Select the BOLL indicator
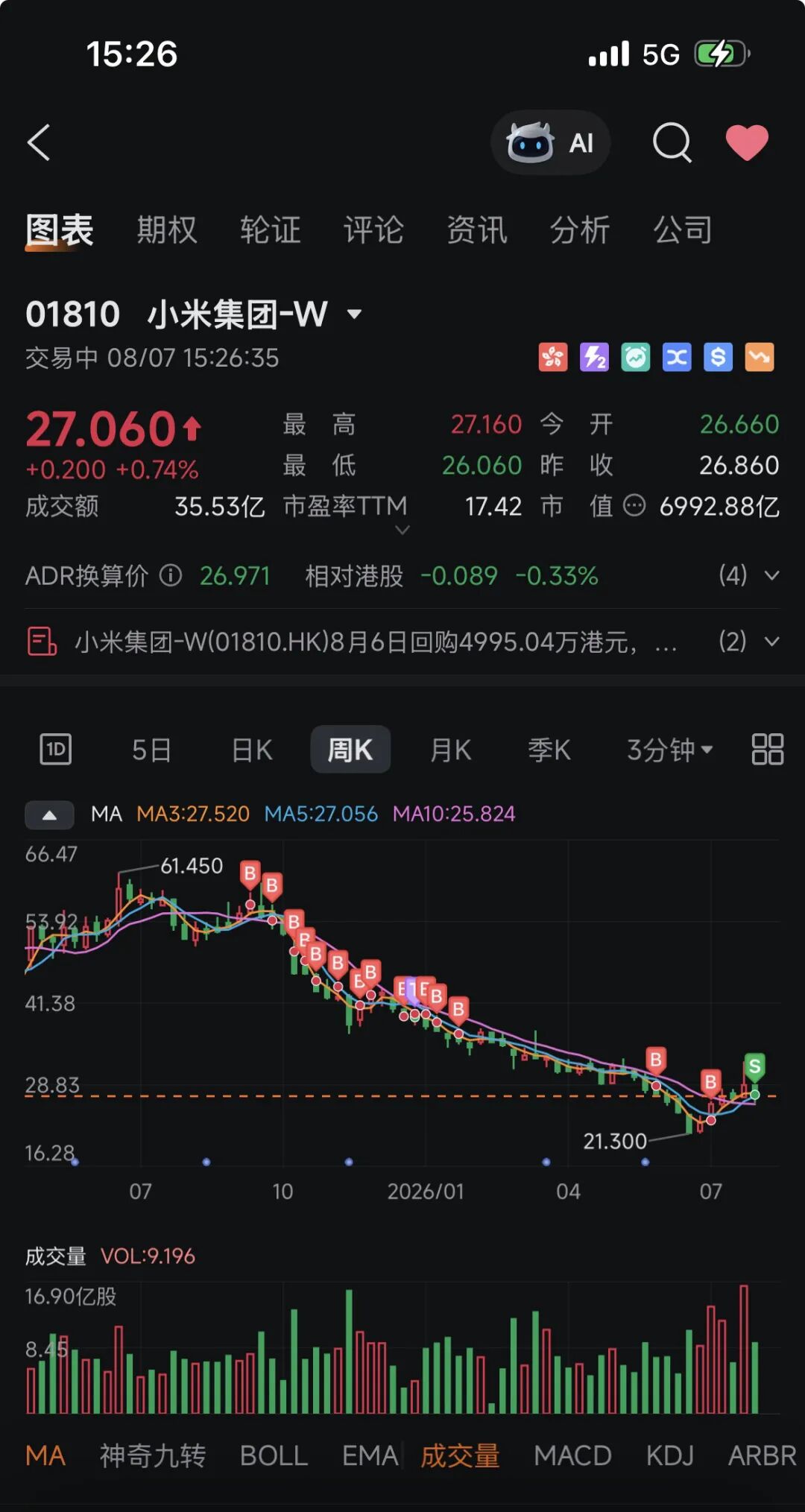Screen dimensions: 805x1512 (274, 1455)
